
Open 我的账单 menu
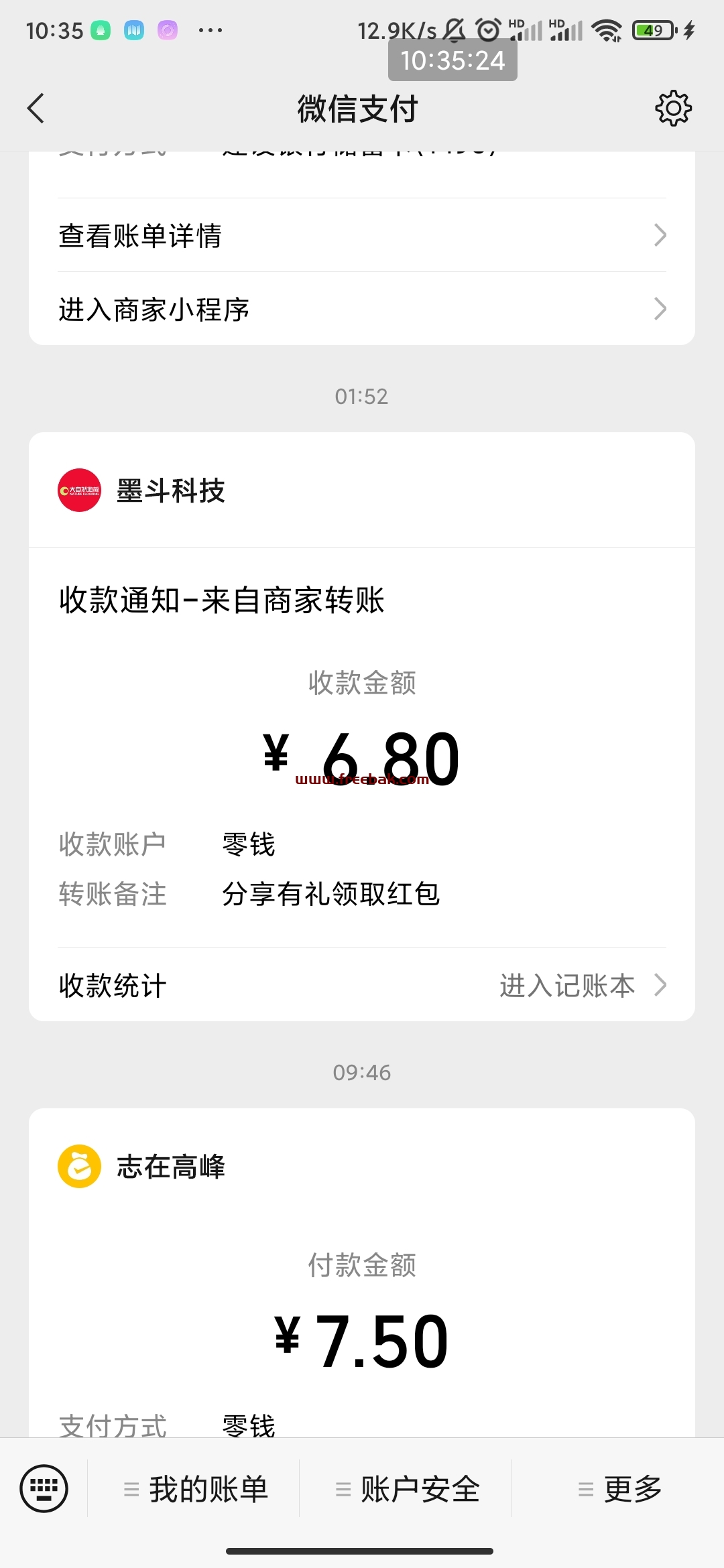(194, 1489)
